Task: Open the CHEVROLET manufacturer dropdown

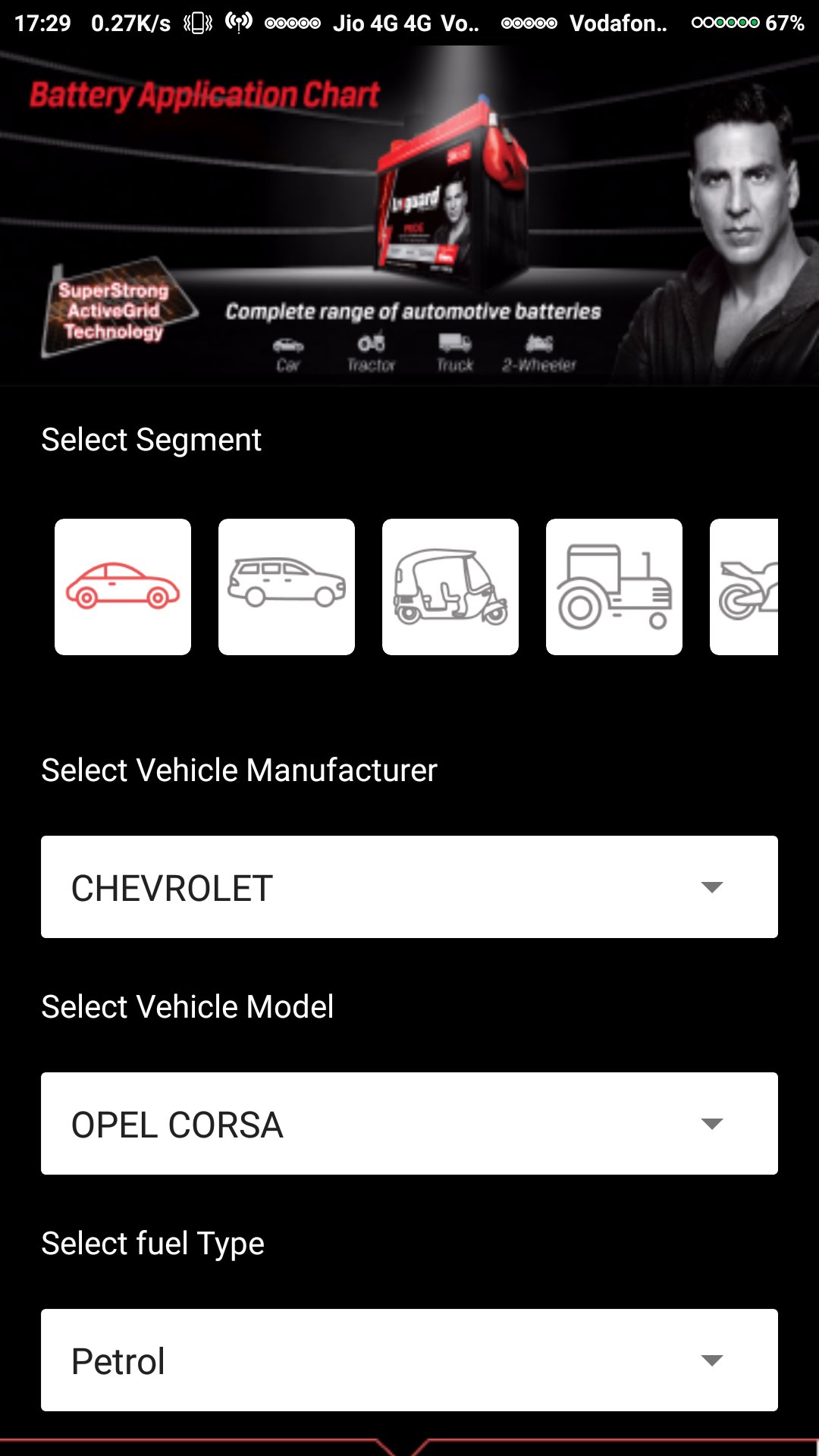Action: pyautogui.click(x=409, y=887)
